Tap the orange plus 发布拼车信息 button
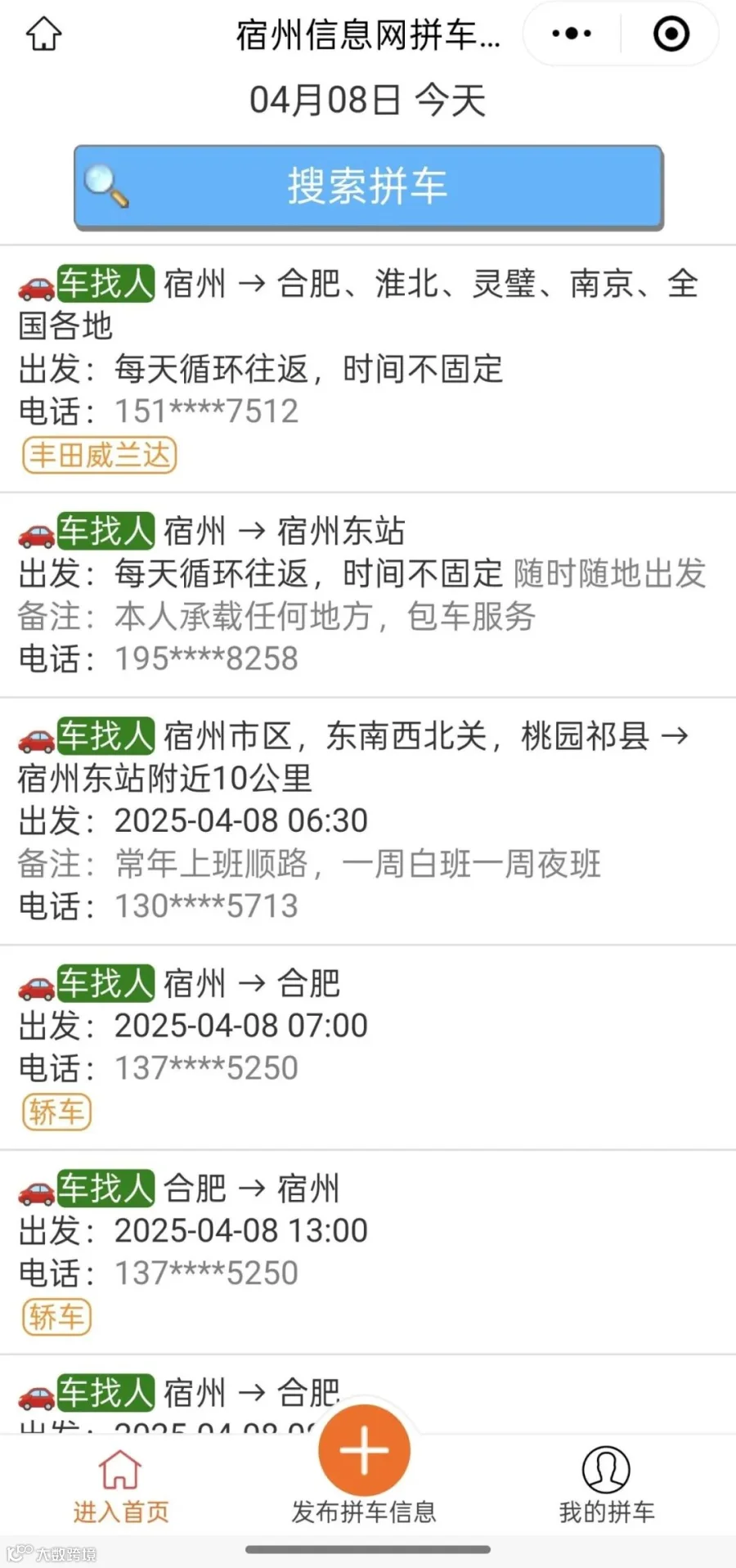 click(x=364, y=1450)
